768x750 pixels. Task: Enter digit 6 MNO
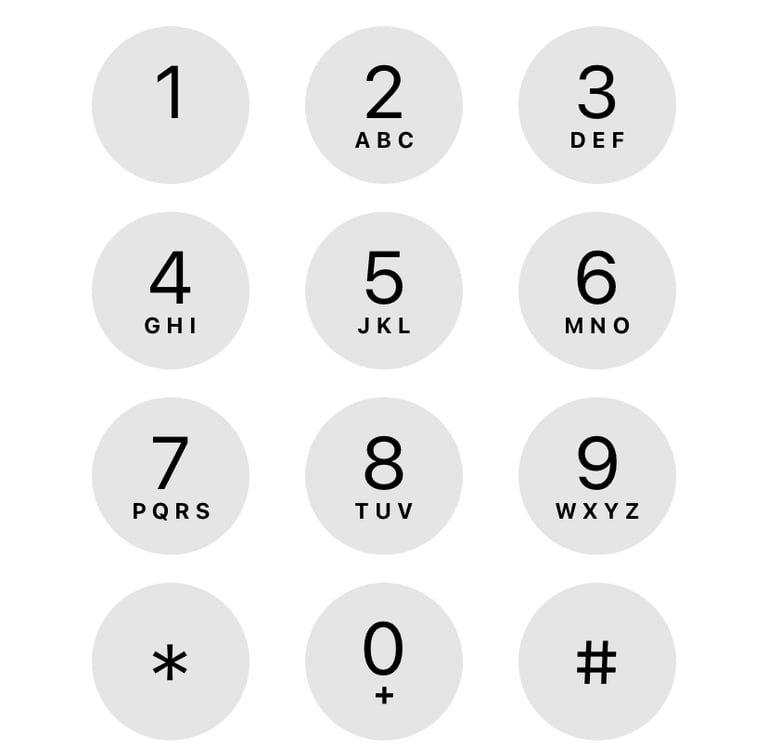597,290
